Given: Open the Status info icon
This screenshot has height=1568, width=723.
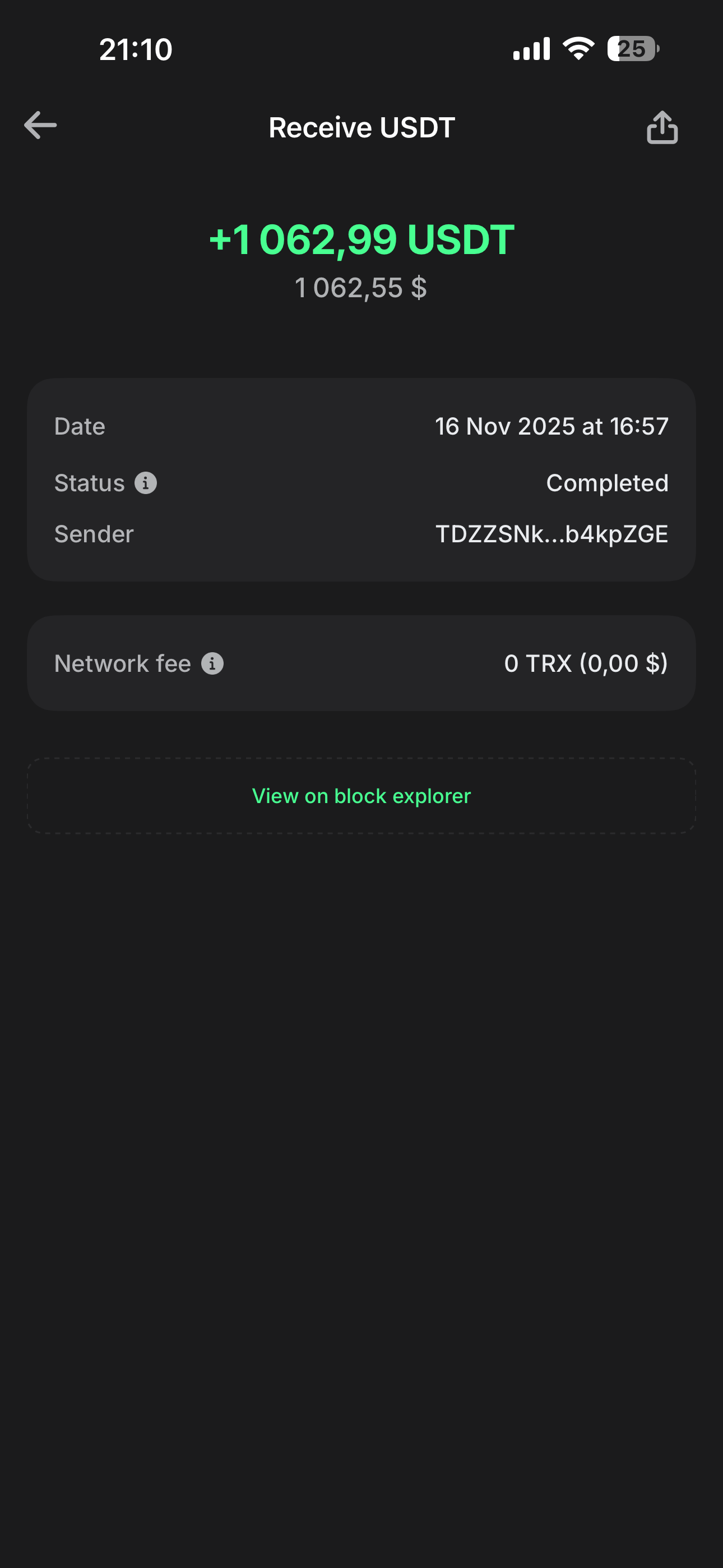Looking at the screenshot, I should tap(146, 483).
